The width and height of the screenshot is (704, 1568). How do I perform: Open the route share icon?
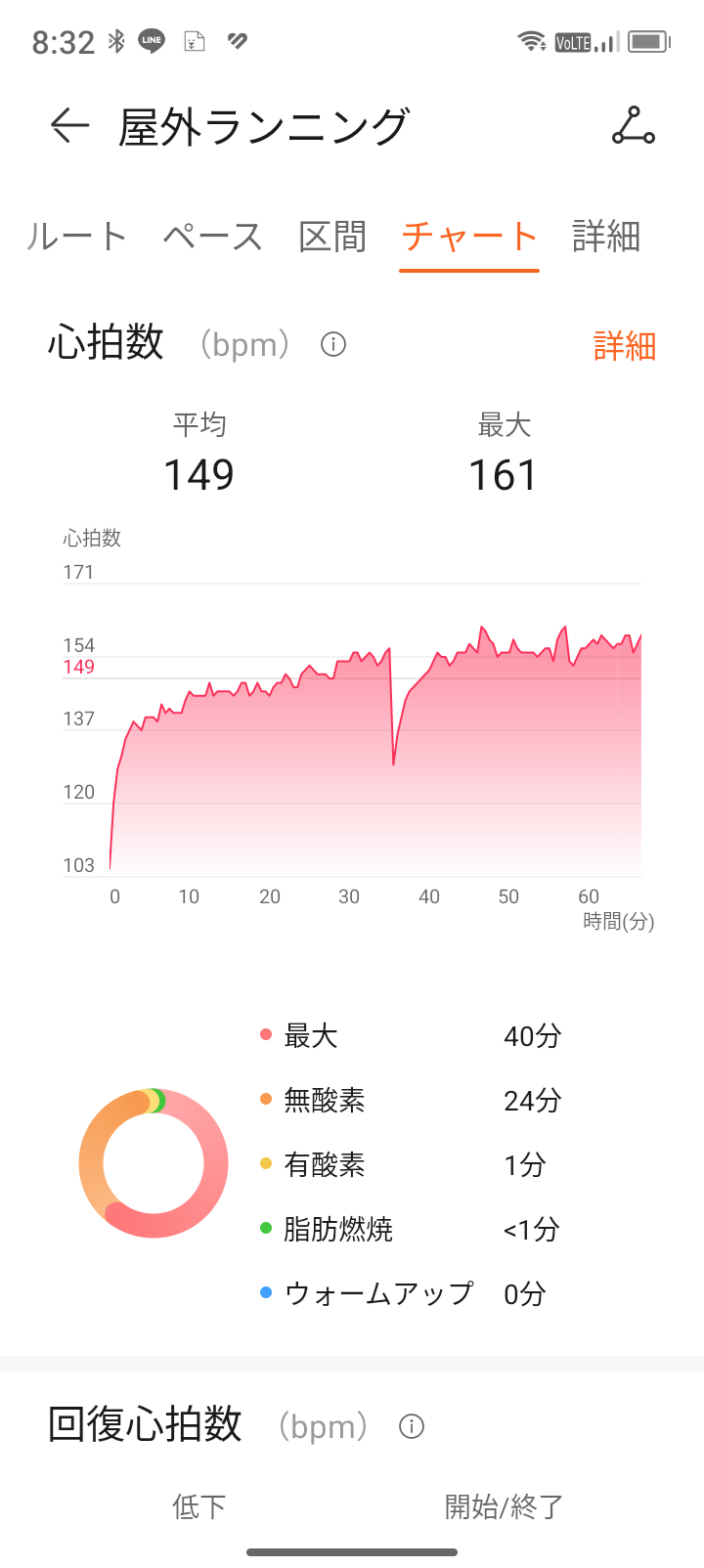click(x=634, y=126)
